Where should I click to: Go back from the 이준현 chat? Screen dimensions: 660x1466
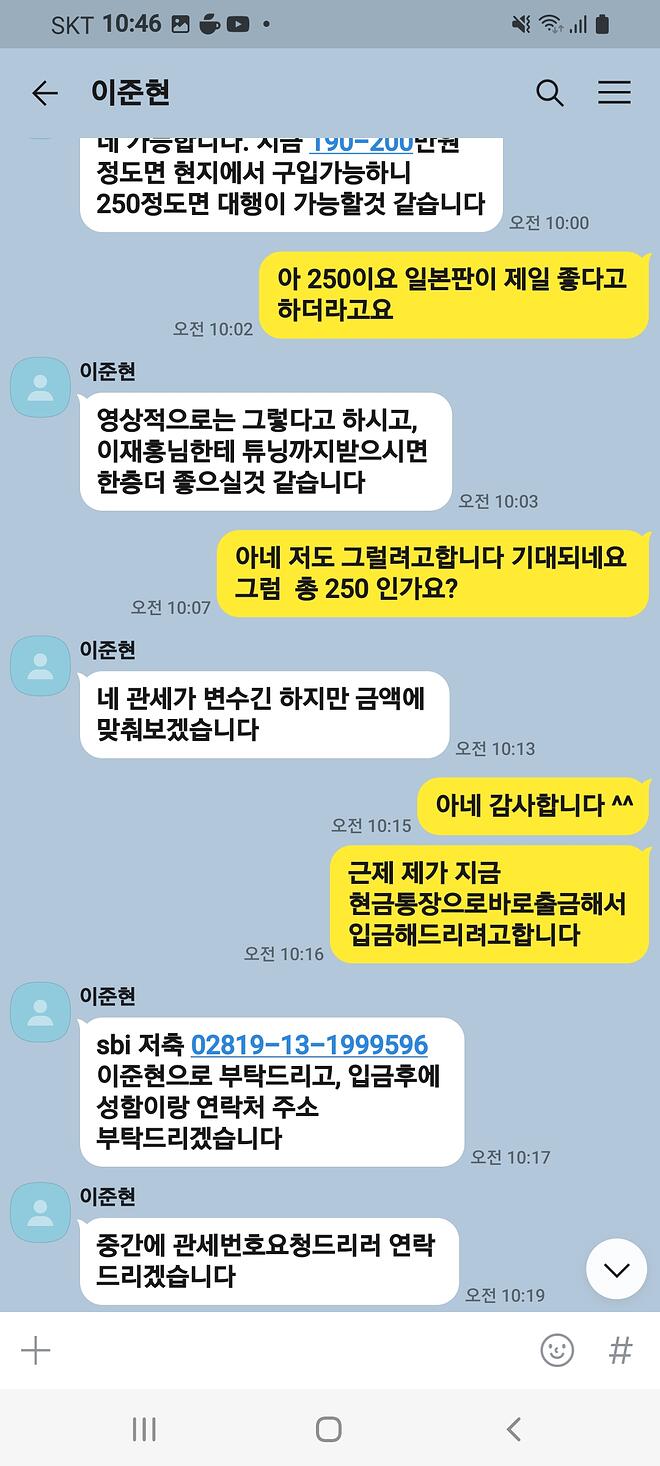click(x=45, y=93)
